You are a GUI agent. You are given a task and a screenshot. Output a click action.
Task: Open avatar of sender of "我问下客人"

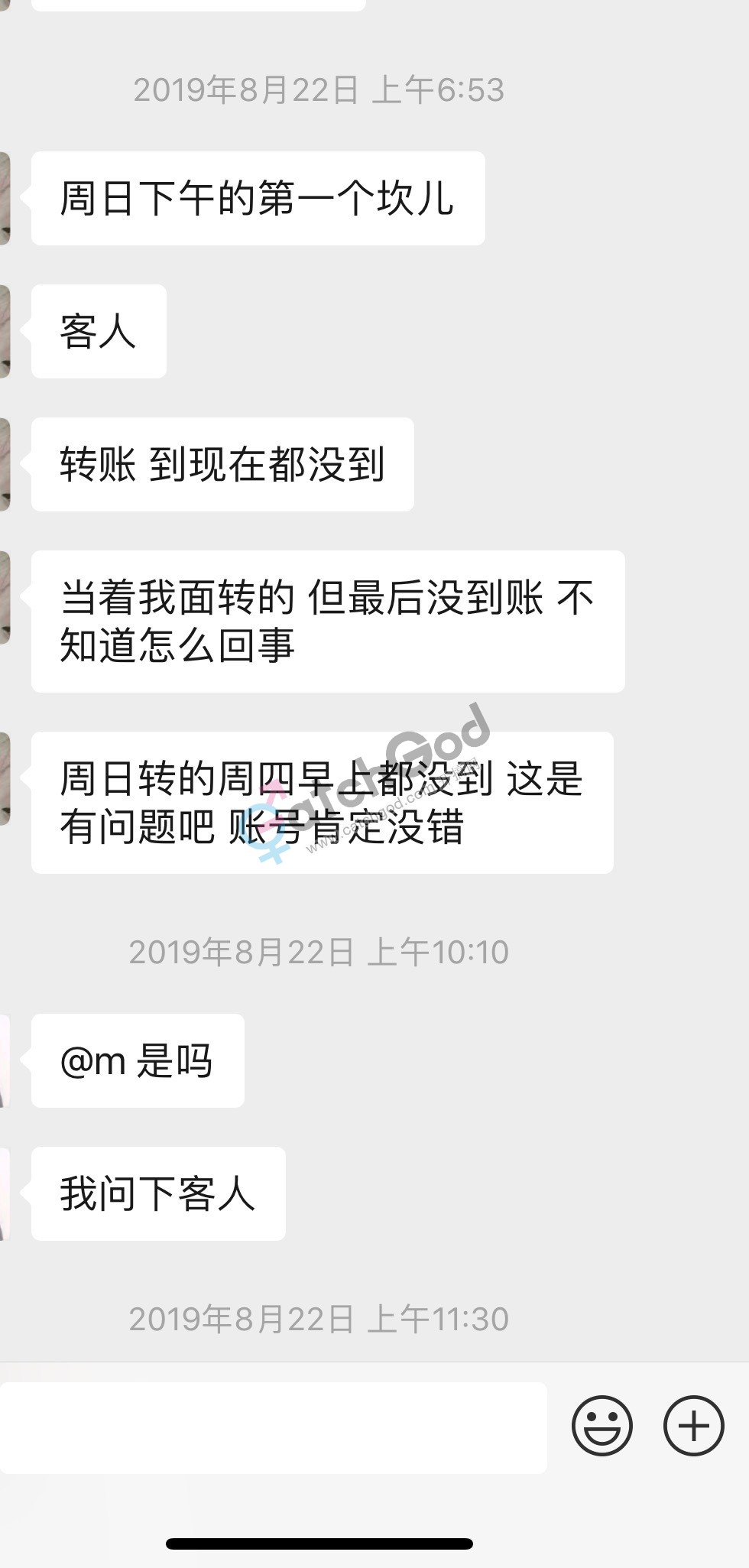[4, 1193]
